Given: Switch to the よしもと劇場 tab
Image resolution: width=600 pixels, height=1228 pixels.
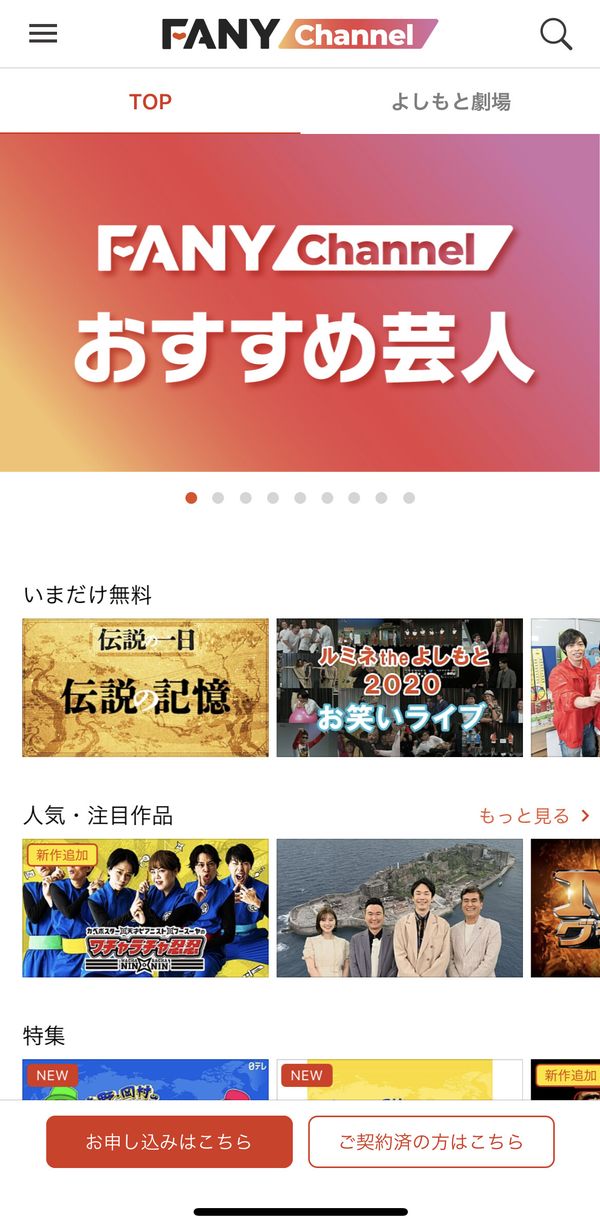Looking at the screenshot, I should point(450,102).
